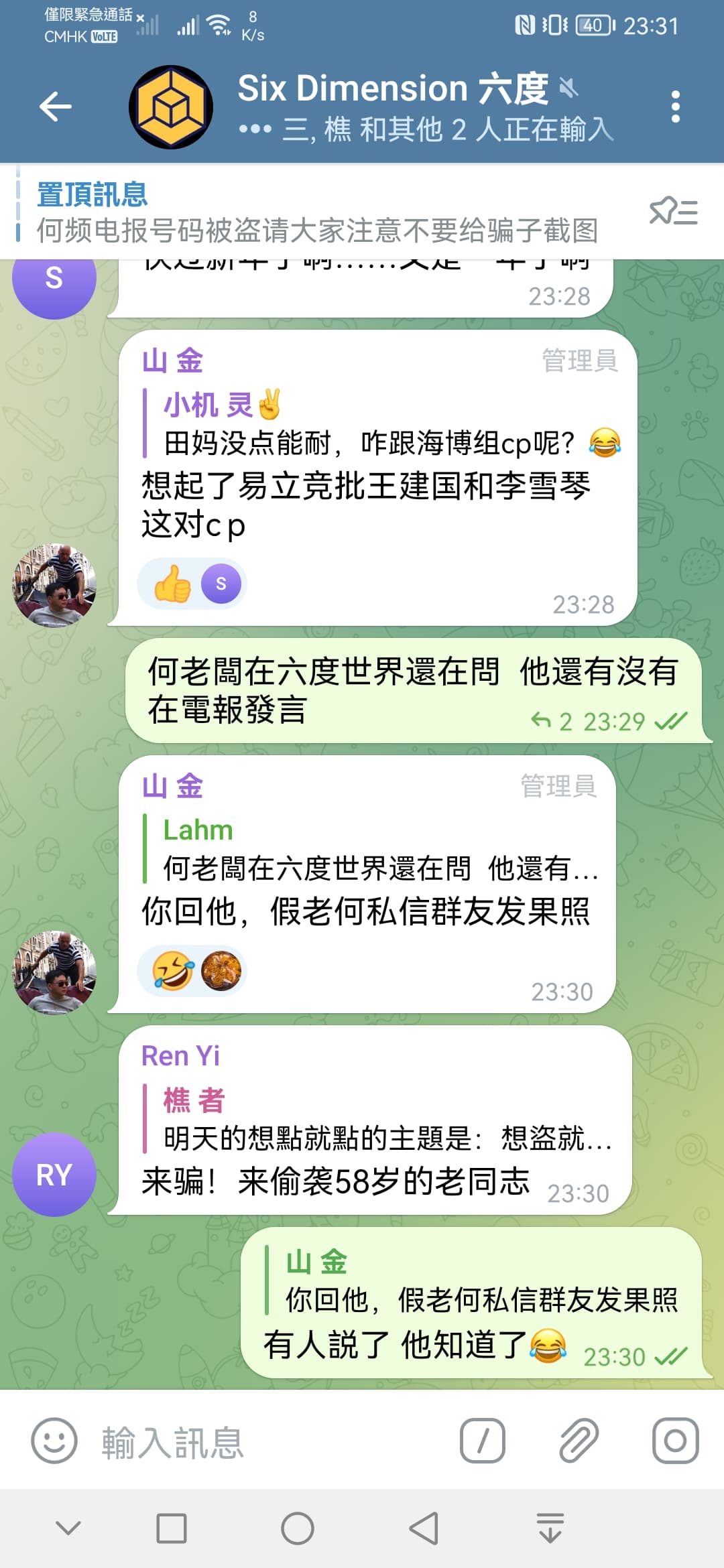Image resolution: width=724 pixels, height=1568 pixels.
Task: Open the pinned message 置頂訊息
Action: click(x=315, y=212)
